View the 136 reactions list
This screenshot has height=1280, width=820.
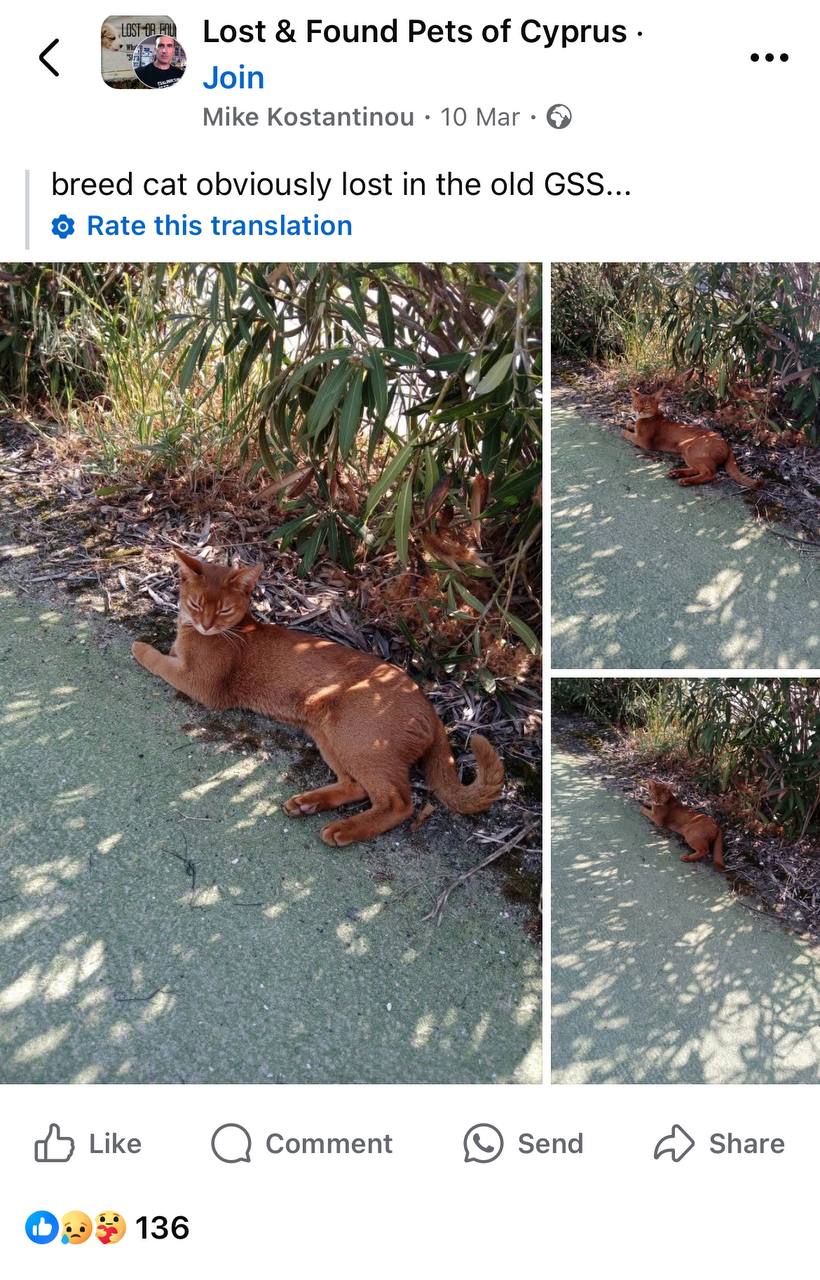click(x=108, y=1227)
